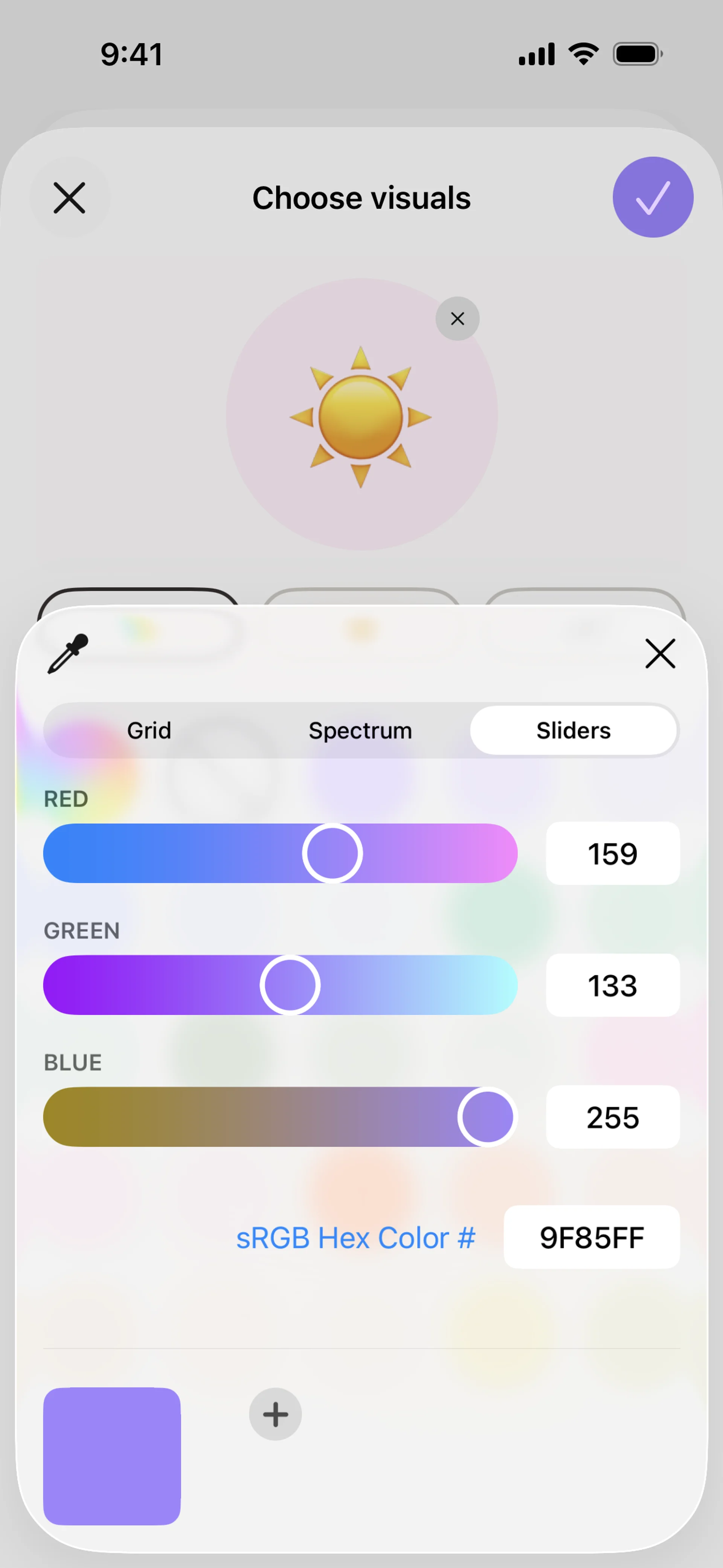Switch to the Spectrum tab
The width and height of the screenshot is (723, 1568).
pyautogui.click(x=360, y=730)
